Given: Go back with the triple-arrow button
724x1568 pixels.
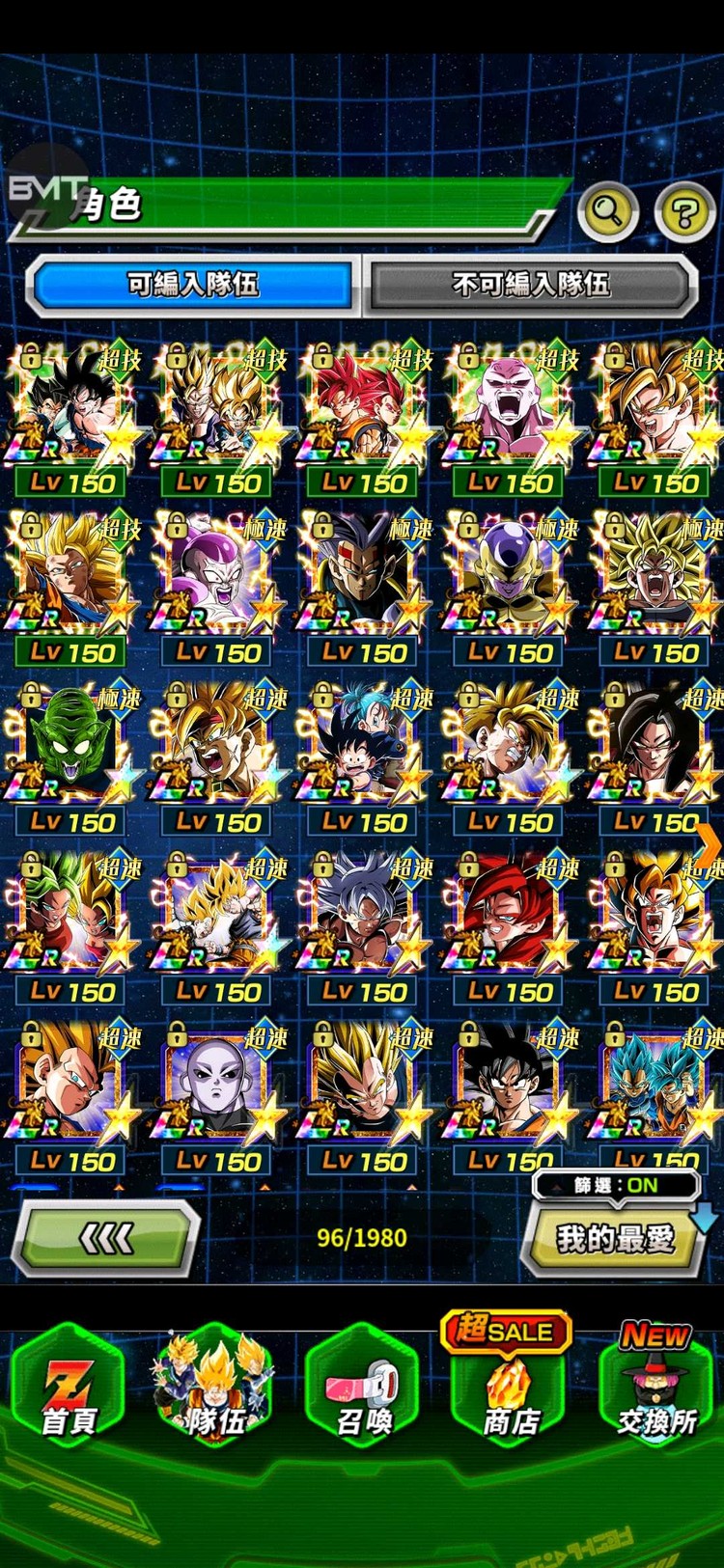Looking at the screenshot, I should click(106, 1238).
